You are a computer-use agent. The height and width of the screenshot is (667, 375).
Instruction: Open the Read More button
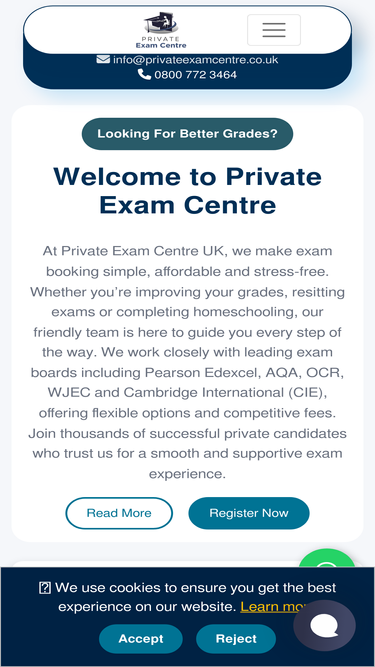click(119, 513)
